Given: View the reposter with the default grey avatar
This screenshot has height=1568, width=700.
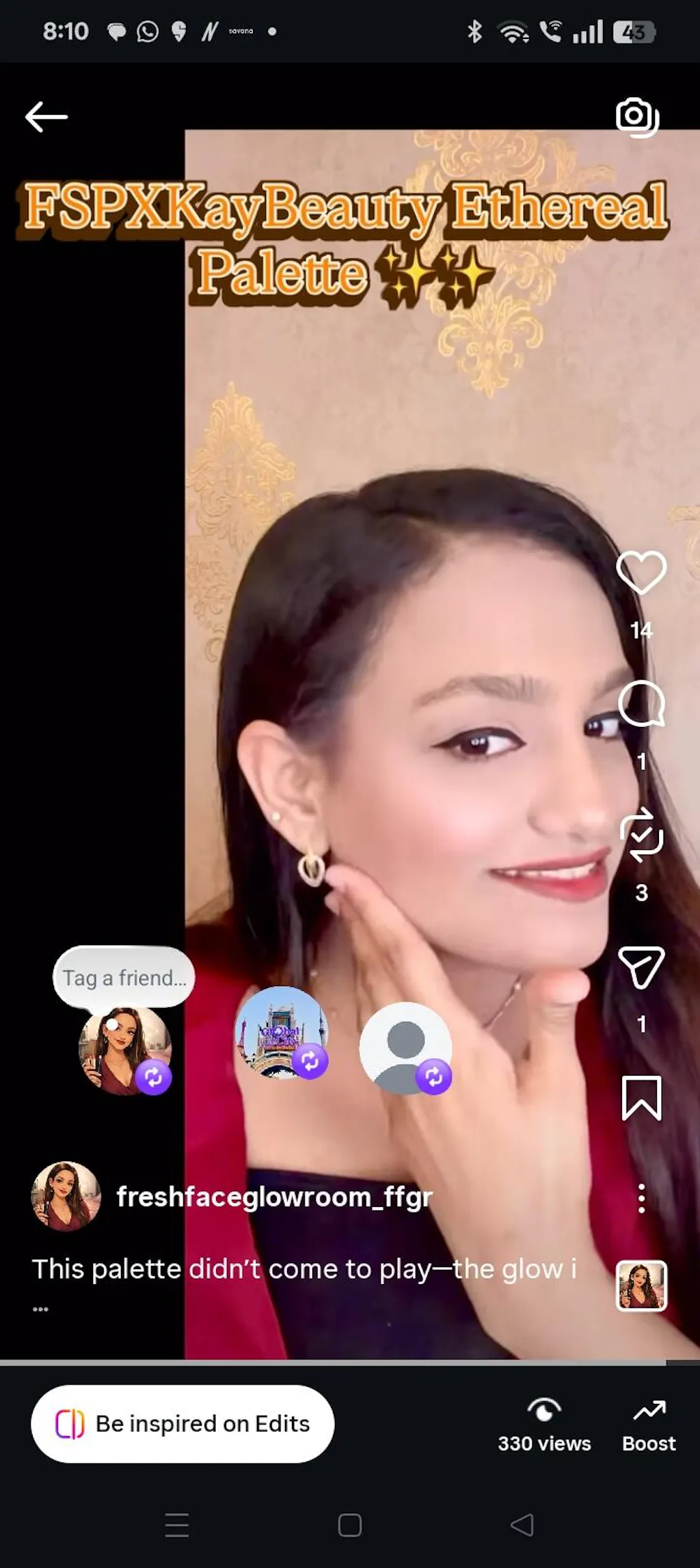Looking at the screenshot, I should pos(405,1048).
